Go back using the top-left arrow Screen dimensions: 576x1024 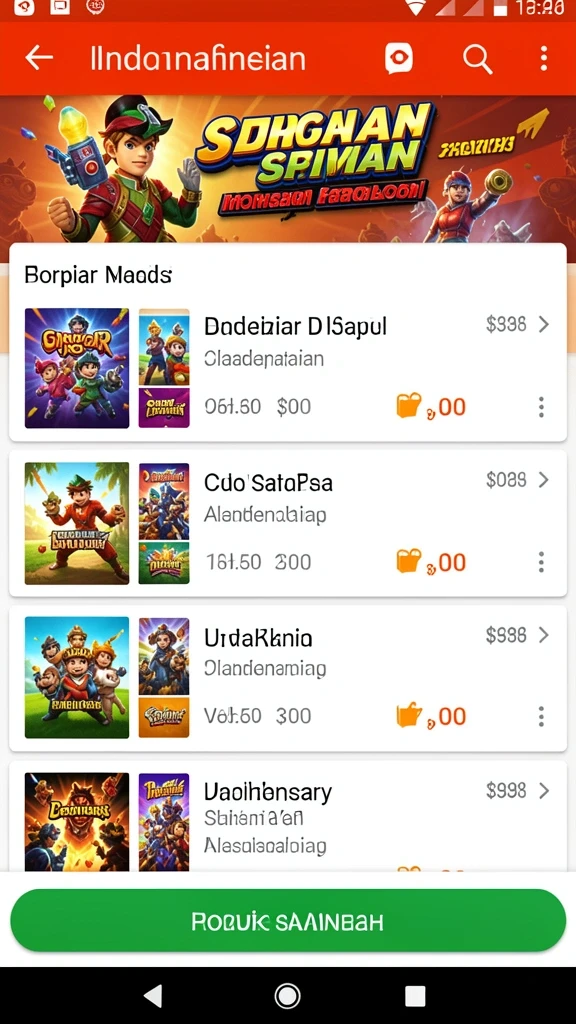[39, 59]
